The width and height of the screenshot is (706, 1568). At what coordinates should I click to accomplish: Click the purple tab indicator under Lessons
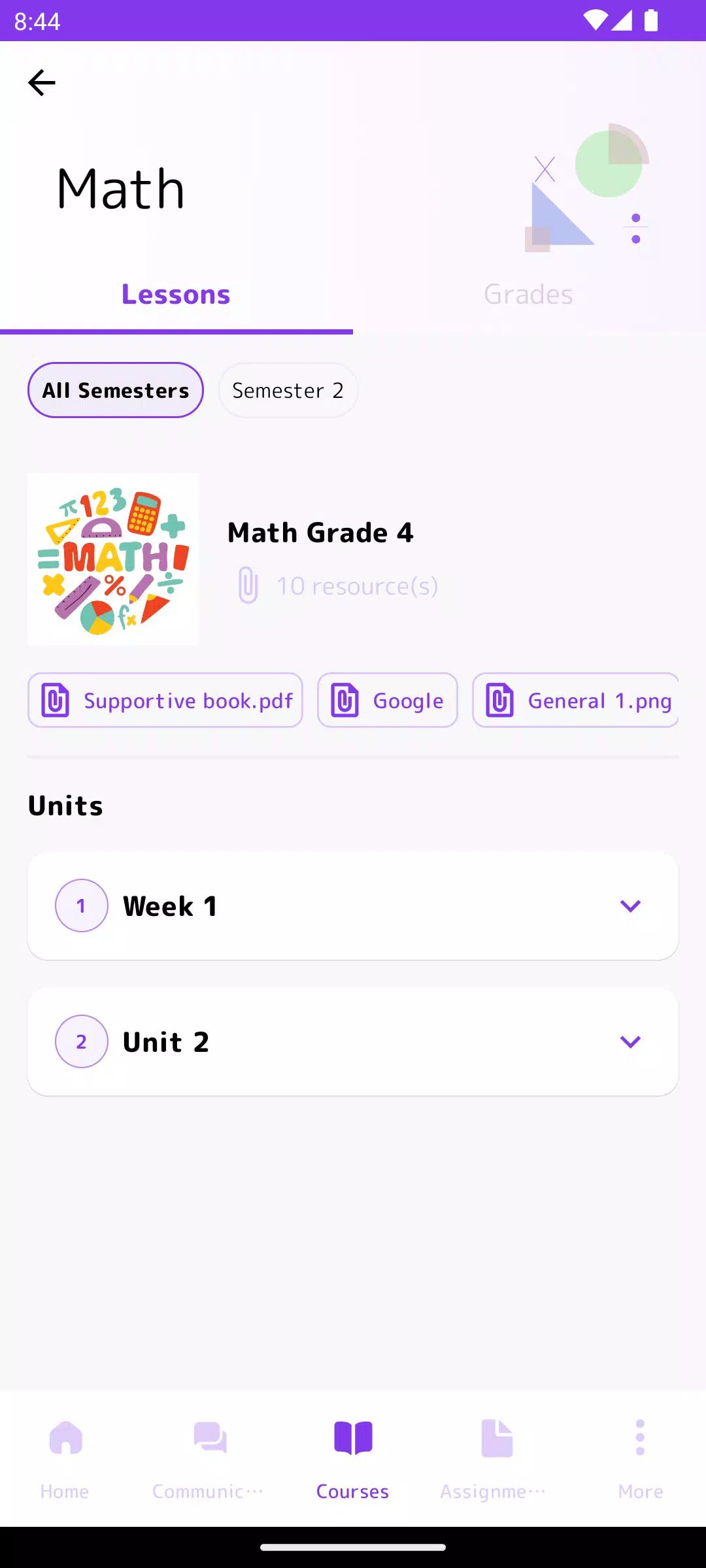[176, 331]
